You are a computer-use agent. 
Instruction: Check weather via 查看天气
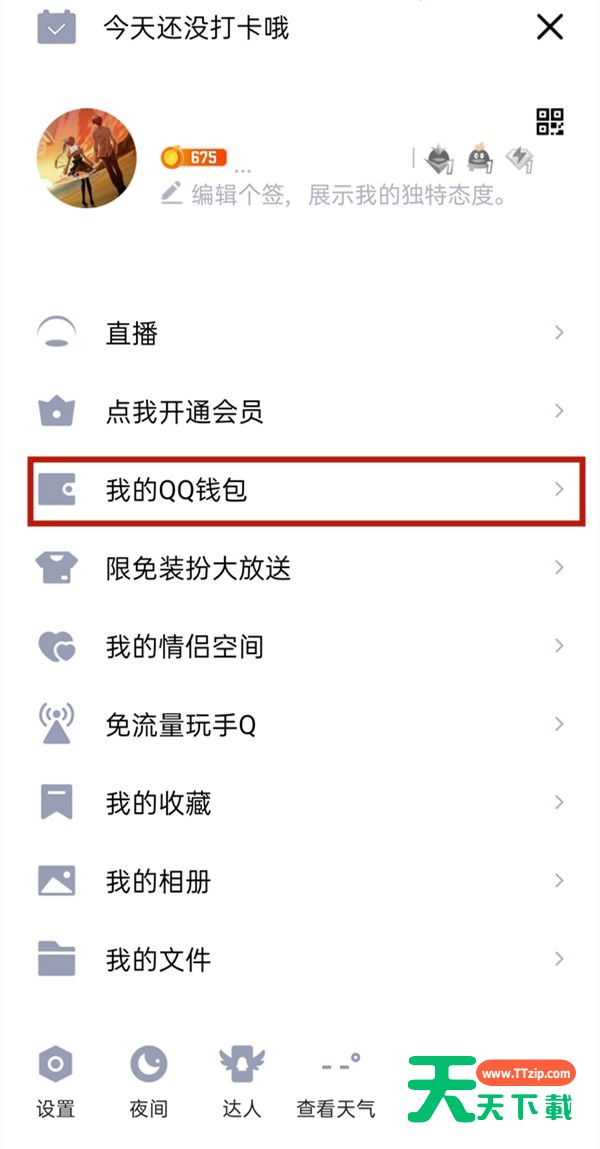pyautogui.click(x=336, y=1080)
